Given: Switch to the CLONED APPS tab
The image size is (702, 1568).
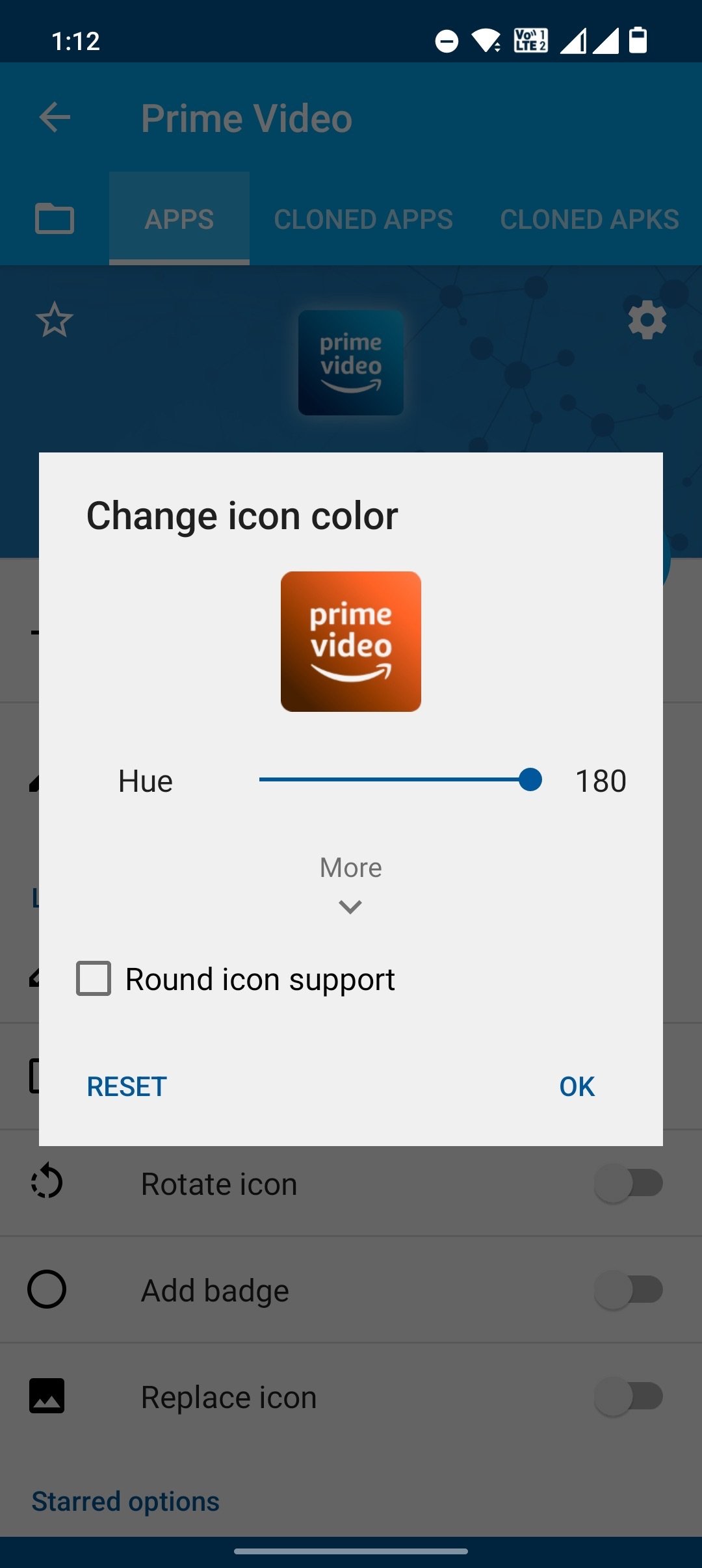Looking at the screenshot, I should tap(363, 219).
